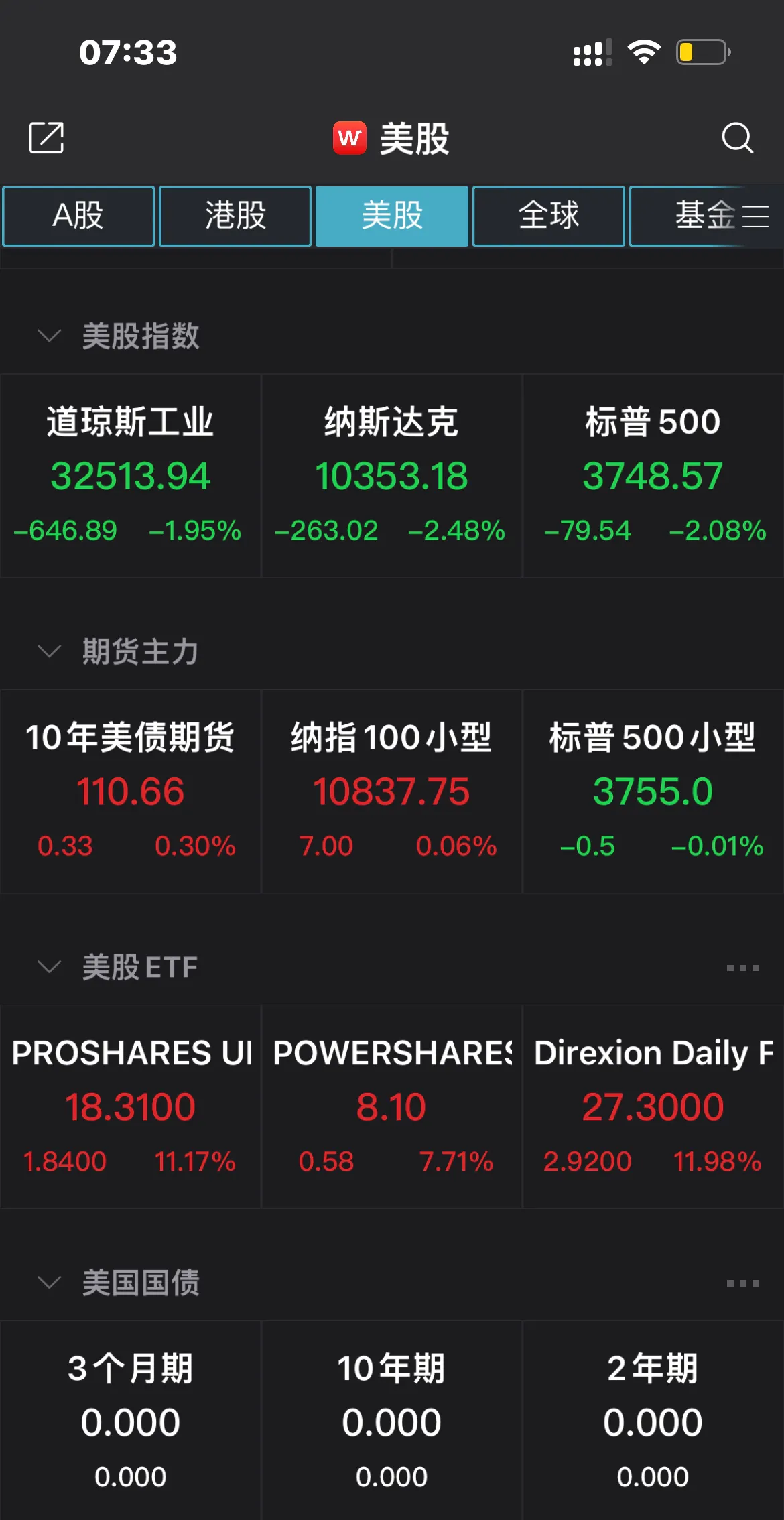This screenshot has width=784, height=1520.
Task: Open the 10年期 treasury card
Action: tap(391, 1421)
